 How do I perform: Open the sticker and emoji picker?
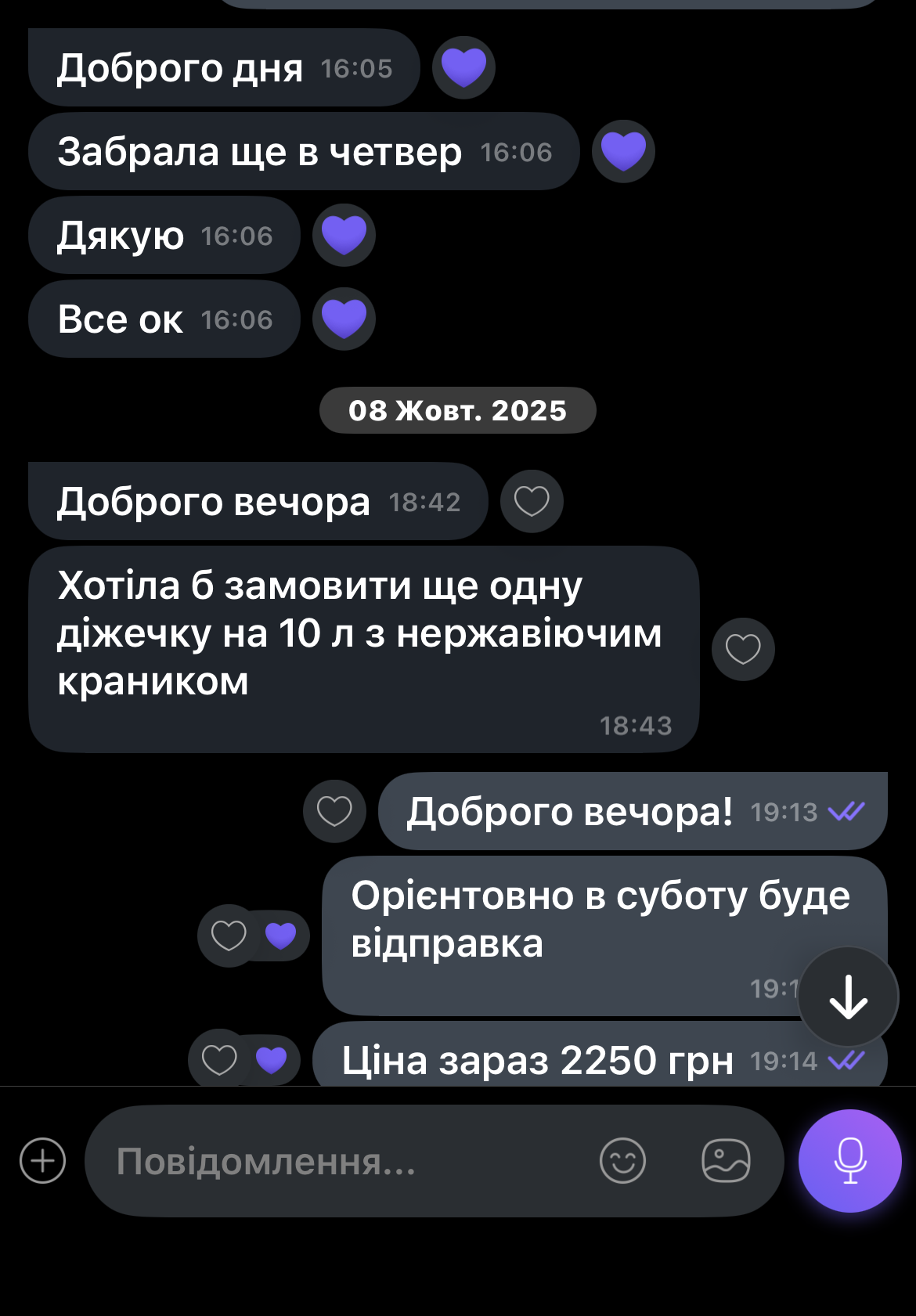[x=622, y=1160]
